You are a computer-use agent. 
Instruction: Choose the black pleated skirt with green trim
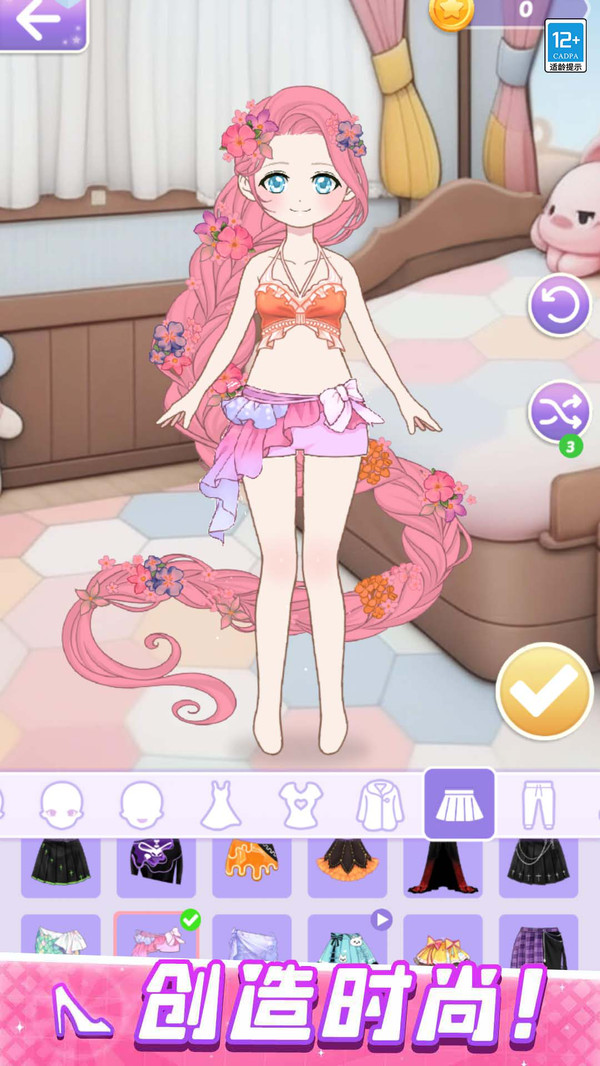pos(60,868)
